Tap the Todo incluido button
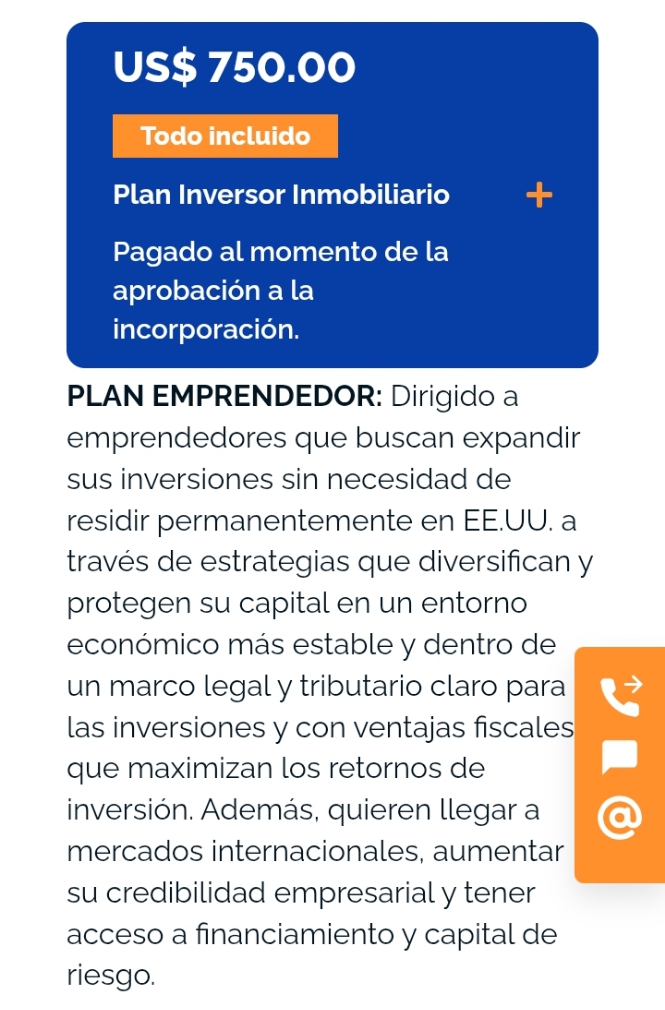665x1010 pixels. point(225,136)
